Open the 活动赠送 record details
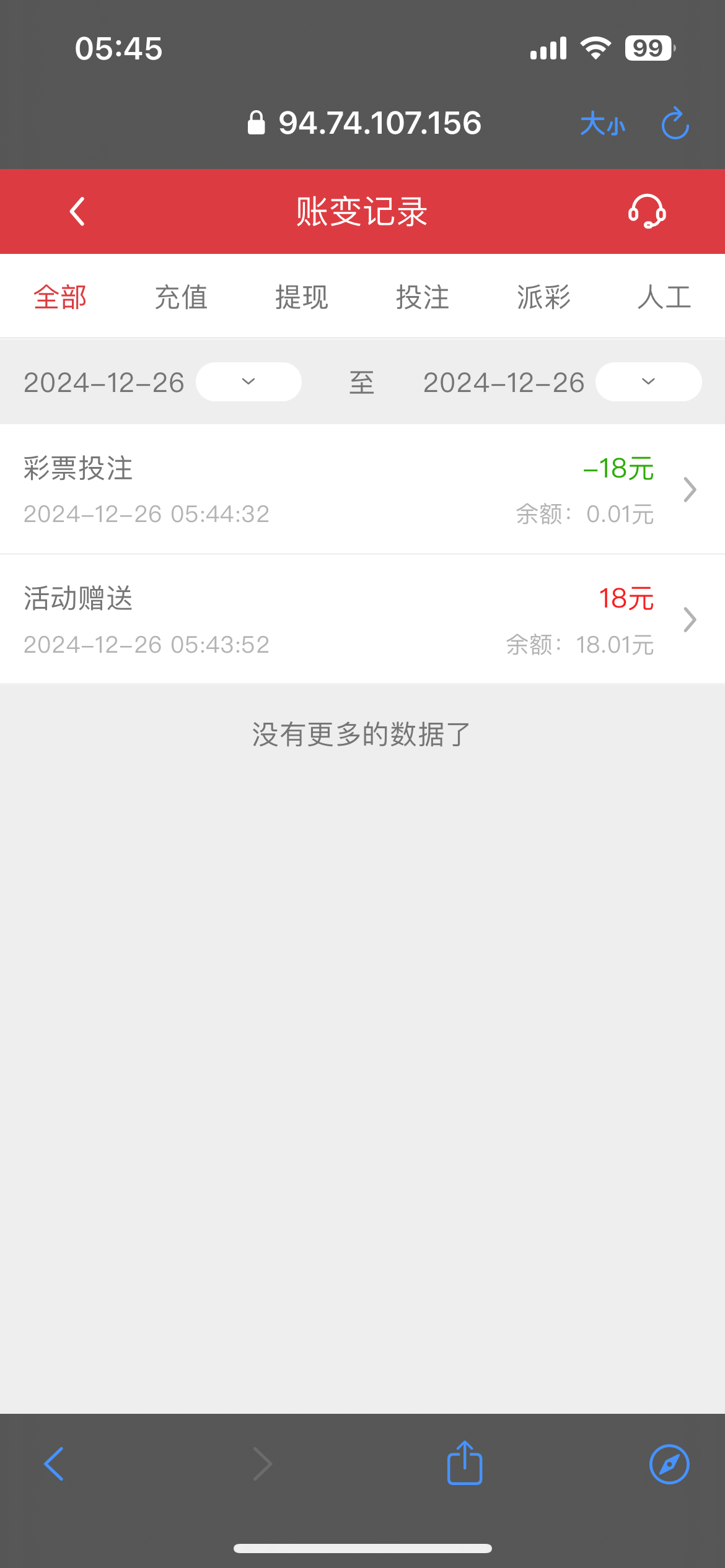Image resolution: width=725 pixels, height=1568 pixels. coord(362,619)
